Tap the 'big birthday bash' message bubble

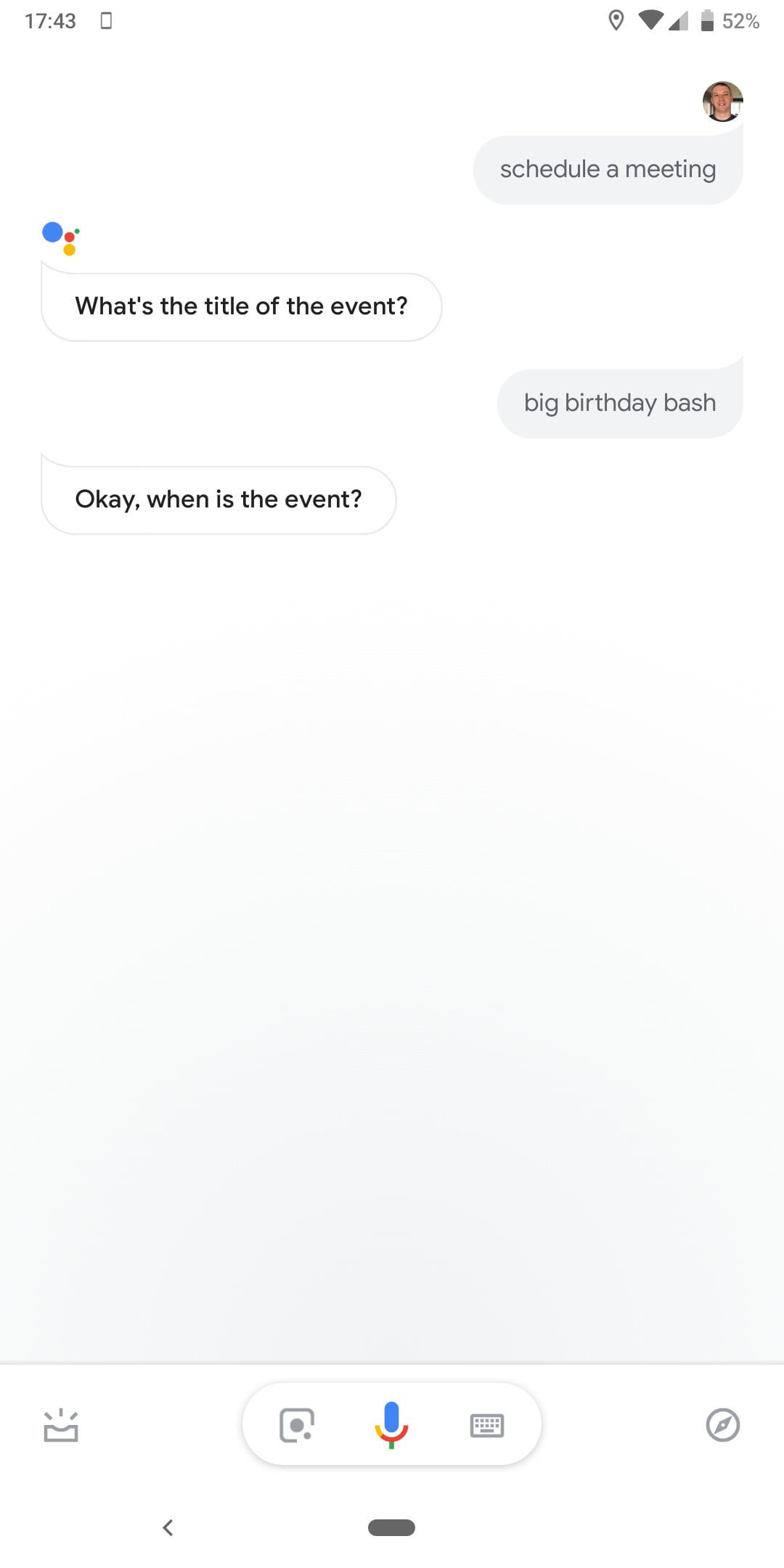click(x=619, y=403)
